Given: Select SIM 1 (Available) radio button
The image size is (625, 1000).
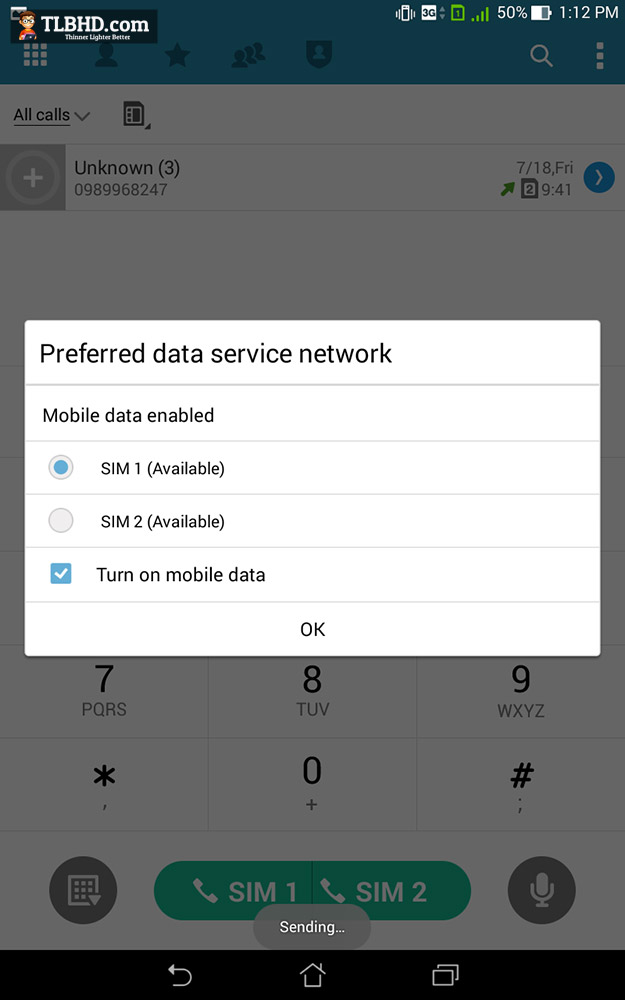Looking at the screenshot, I should (x=61, y=467).
